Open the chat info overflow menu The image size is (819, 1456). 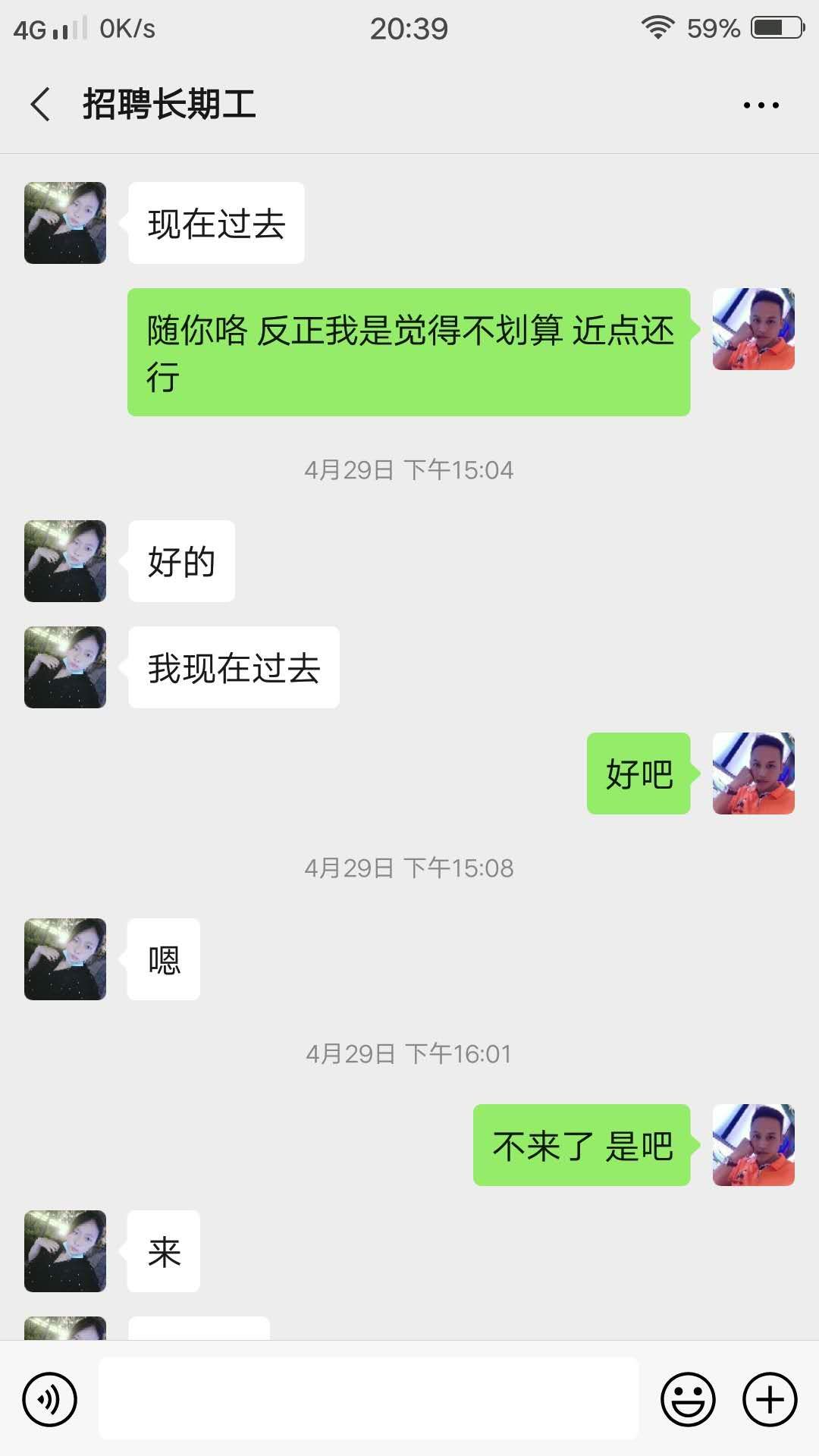tap(761, 105)
